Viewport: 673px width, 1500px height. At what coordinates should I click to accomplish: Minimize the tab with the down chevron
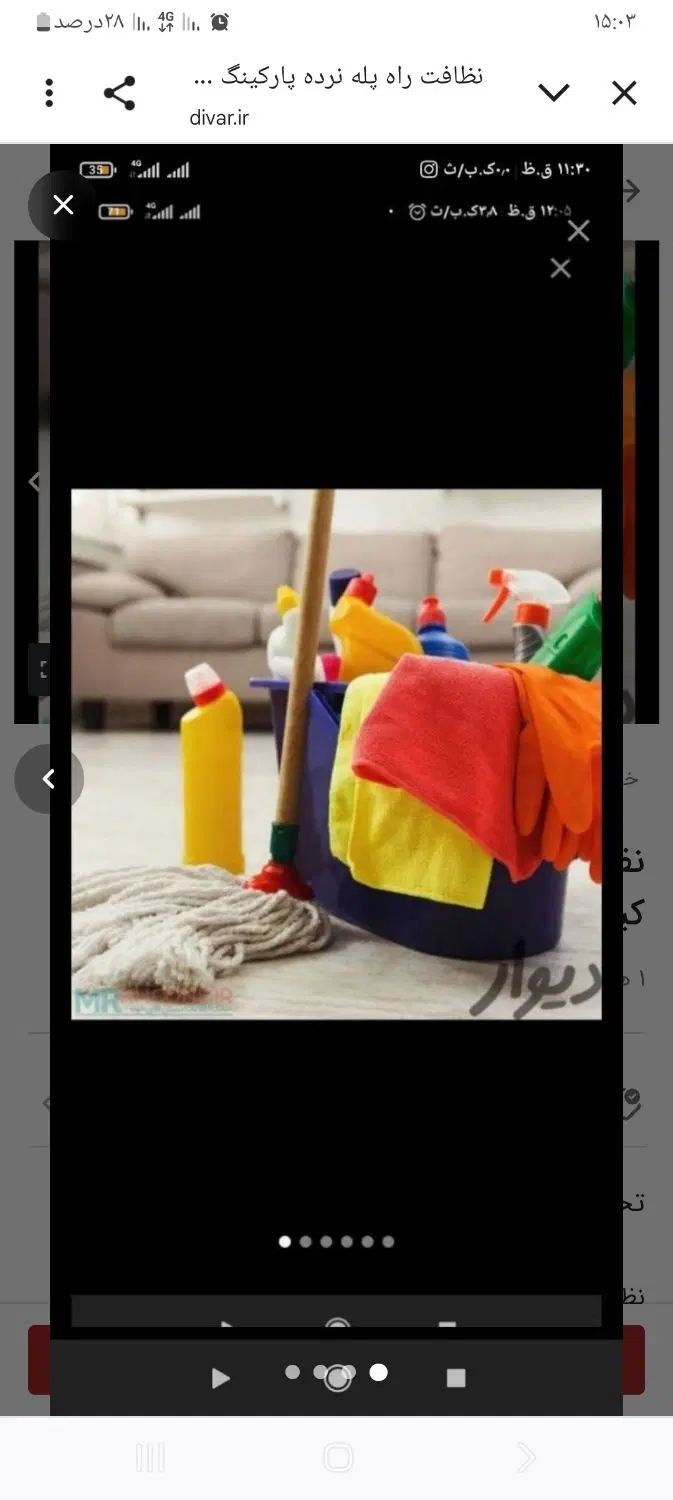coord(553,93)
